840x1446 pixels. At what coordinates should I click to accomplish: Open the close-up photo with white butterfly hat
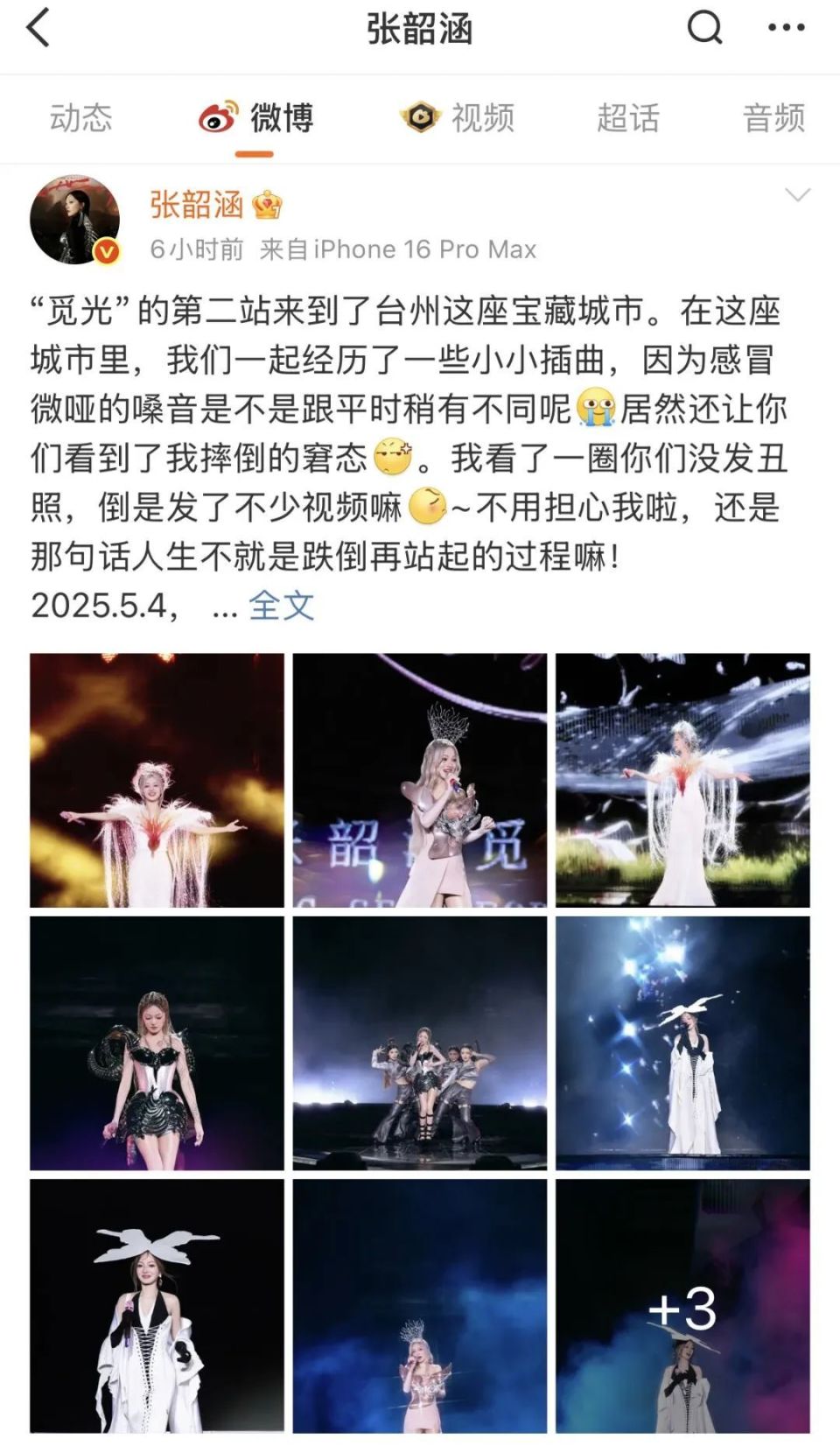157,1305
